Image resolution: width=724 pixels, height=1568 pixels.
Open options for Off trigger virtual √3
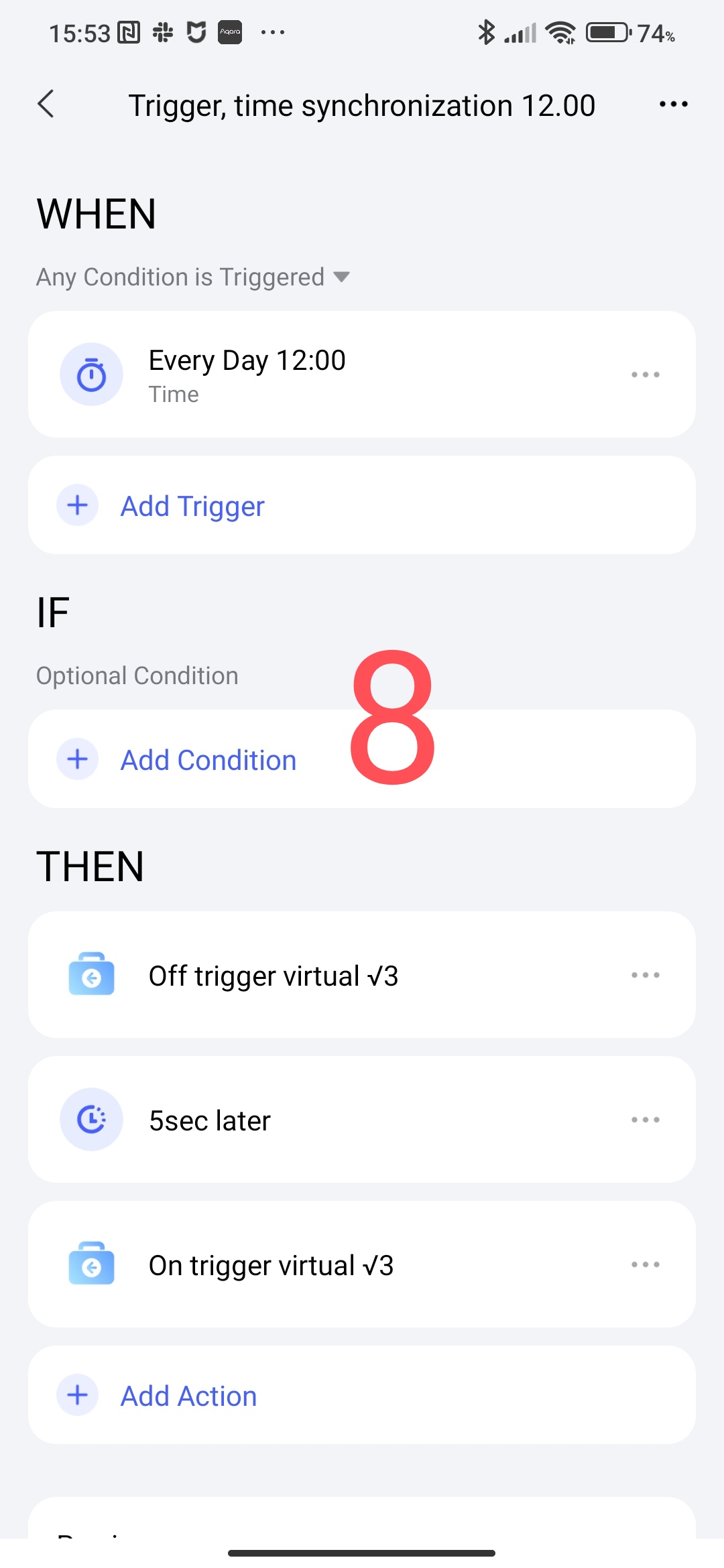[645, 975]
